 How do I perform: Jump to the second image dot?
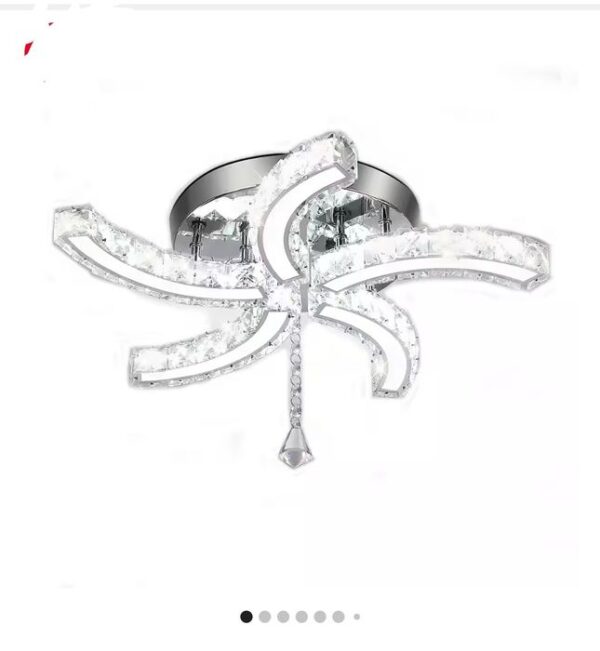(265, 617)
